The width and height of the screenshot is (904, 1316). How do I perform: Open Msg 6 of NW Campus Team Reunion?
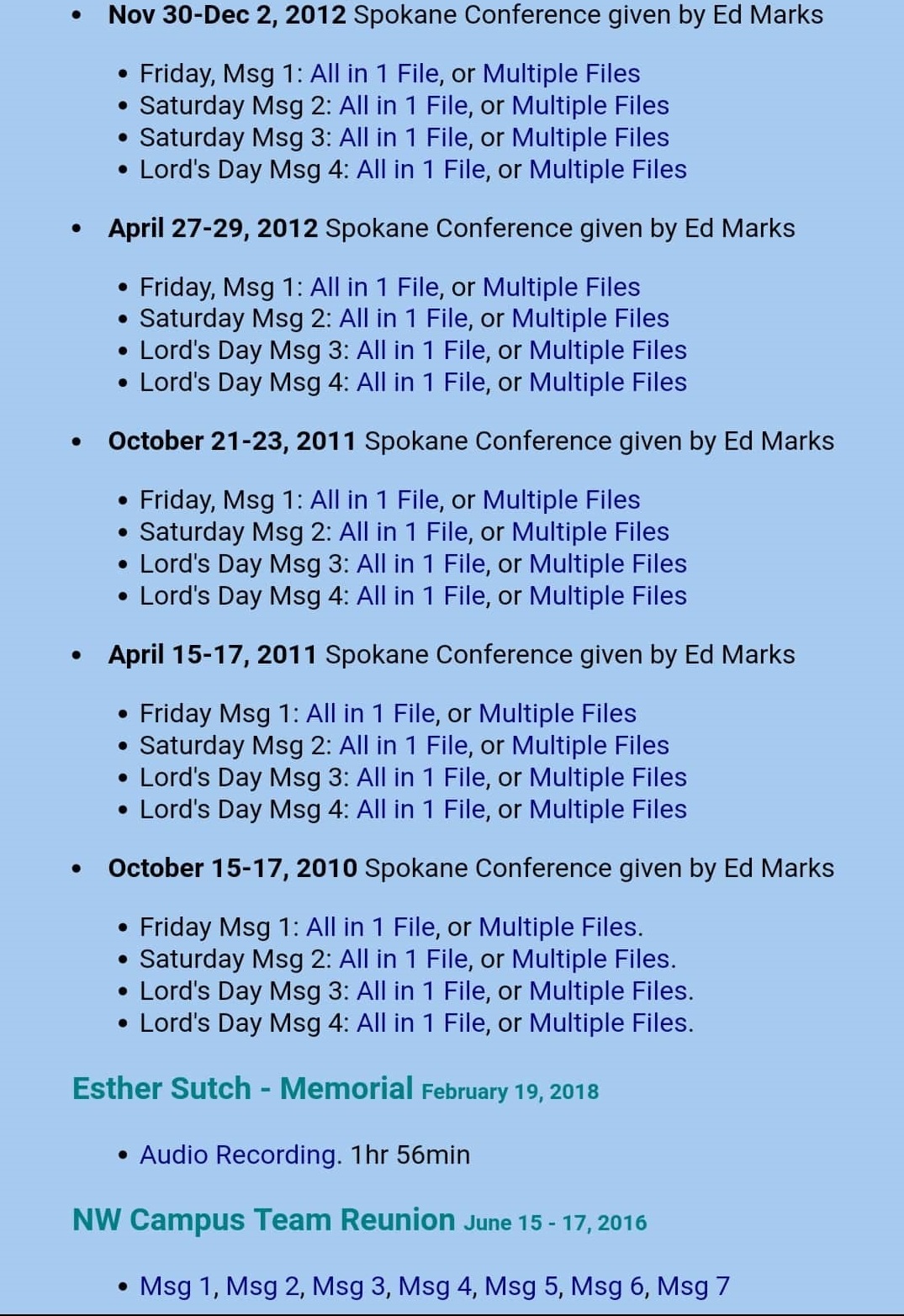click(607, 1287)
